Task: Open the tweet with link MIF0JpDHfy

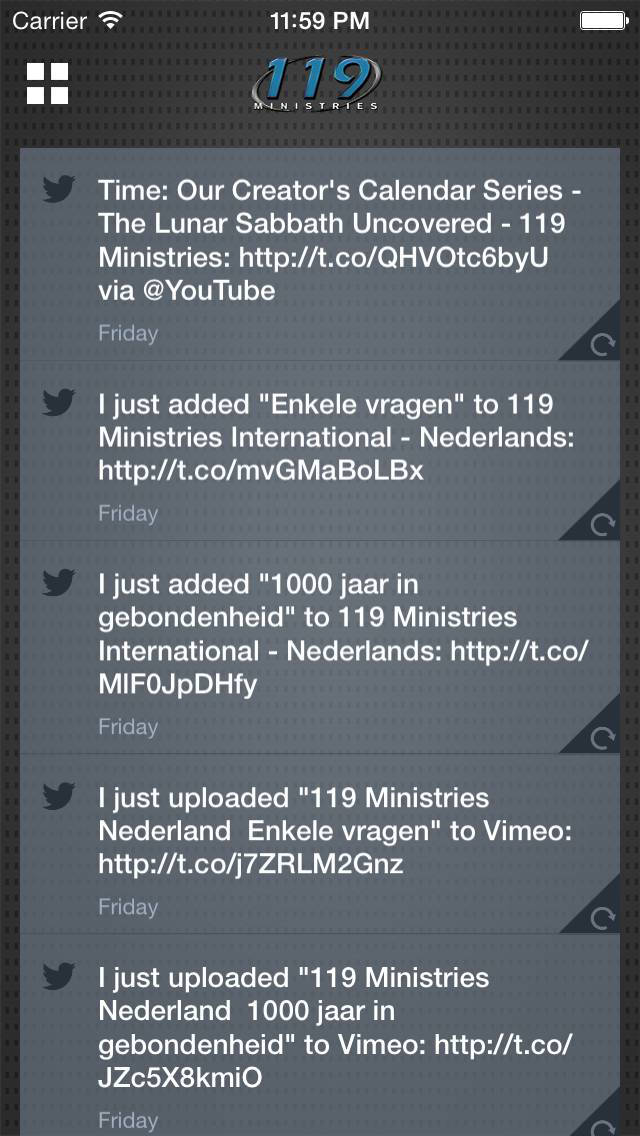Action: coord(320,648)
